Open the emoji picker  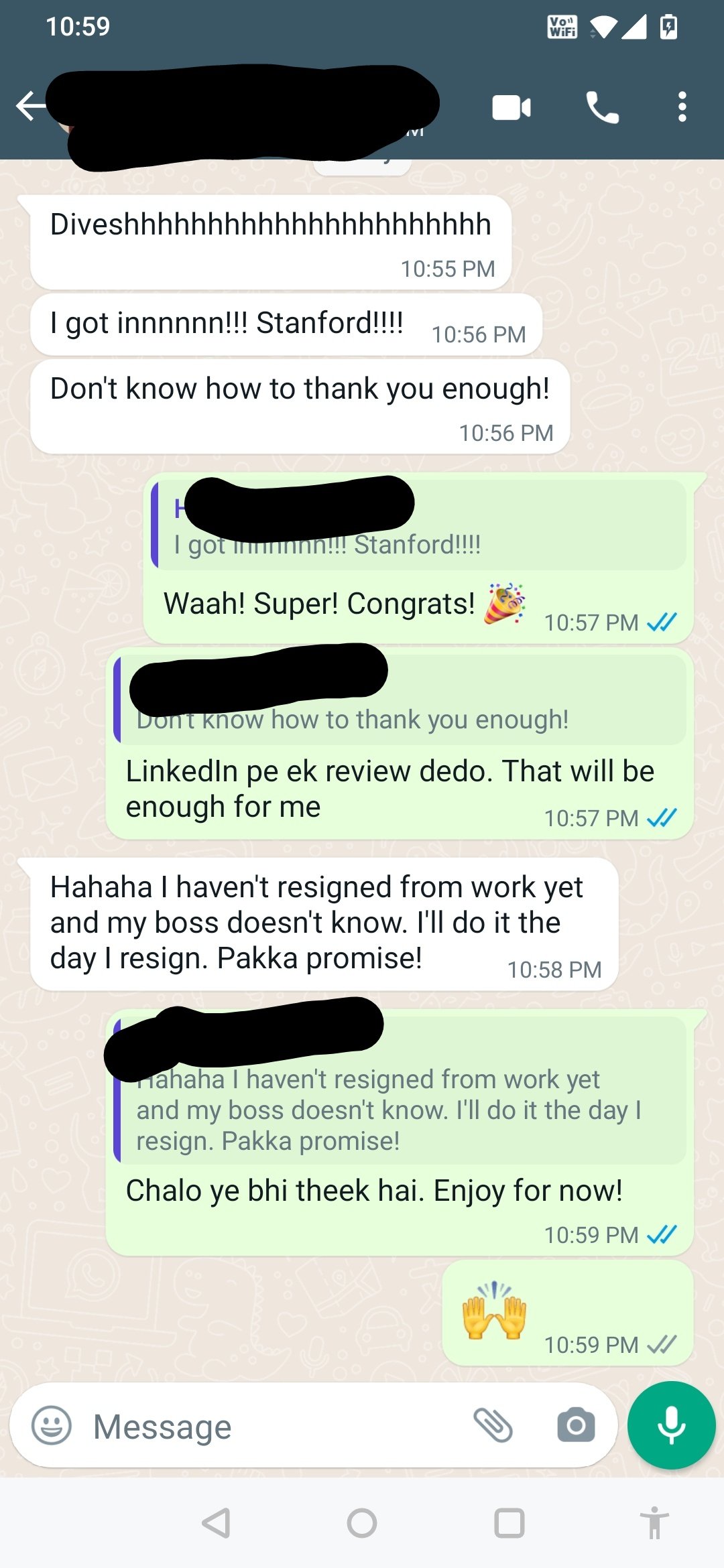pos(52,1425)
